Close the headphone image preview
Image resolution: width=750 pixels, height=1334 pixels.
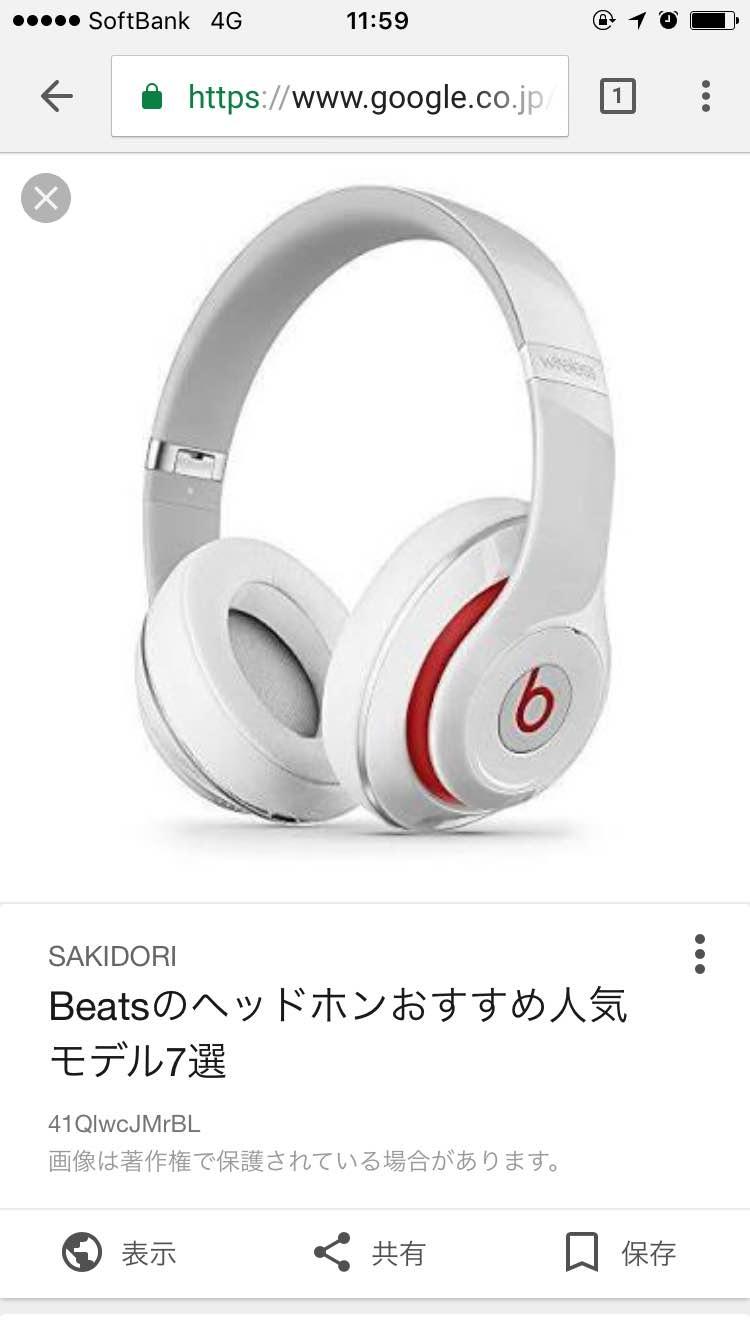pos(46,198)
